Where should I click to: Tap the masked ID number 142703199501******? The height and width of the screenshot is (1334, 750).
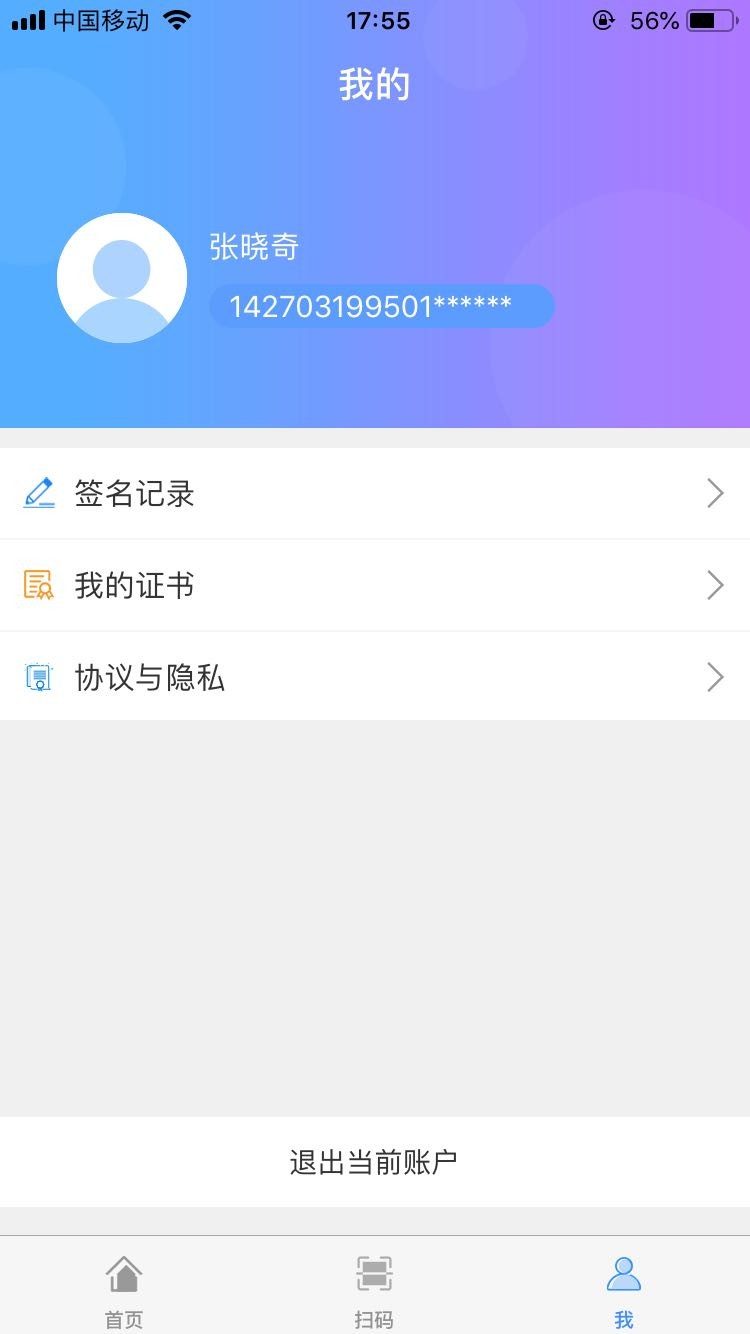pyautogui.click(x=382, y=306)
